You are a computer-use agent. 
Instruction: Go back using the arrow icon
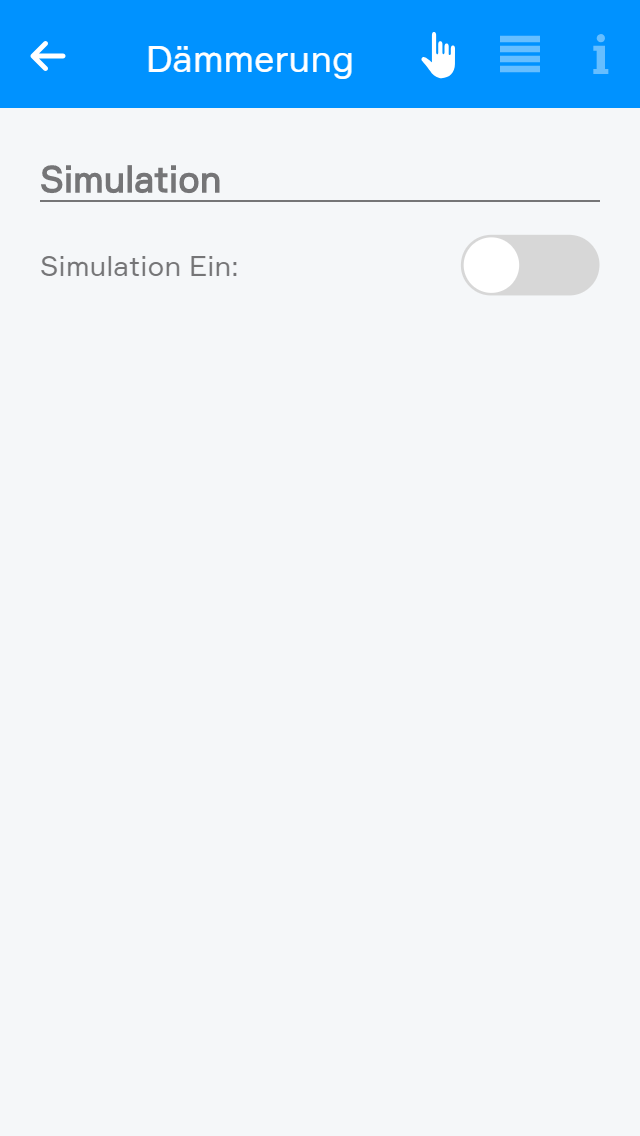coord(47,57)
